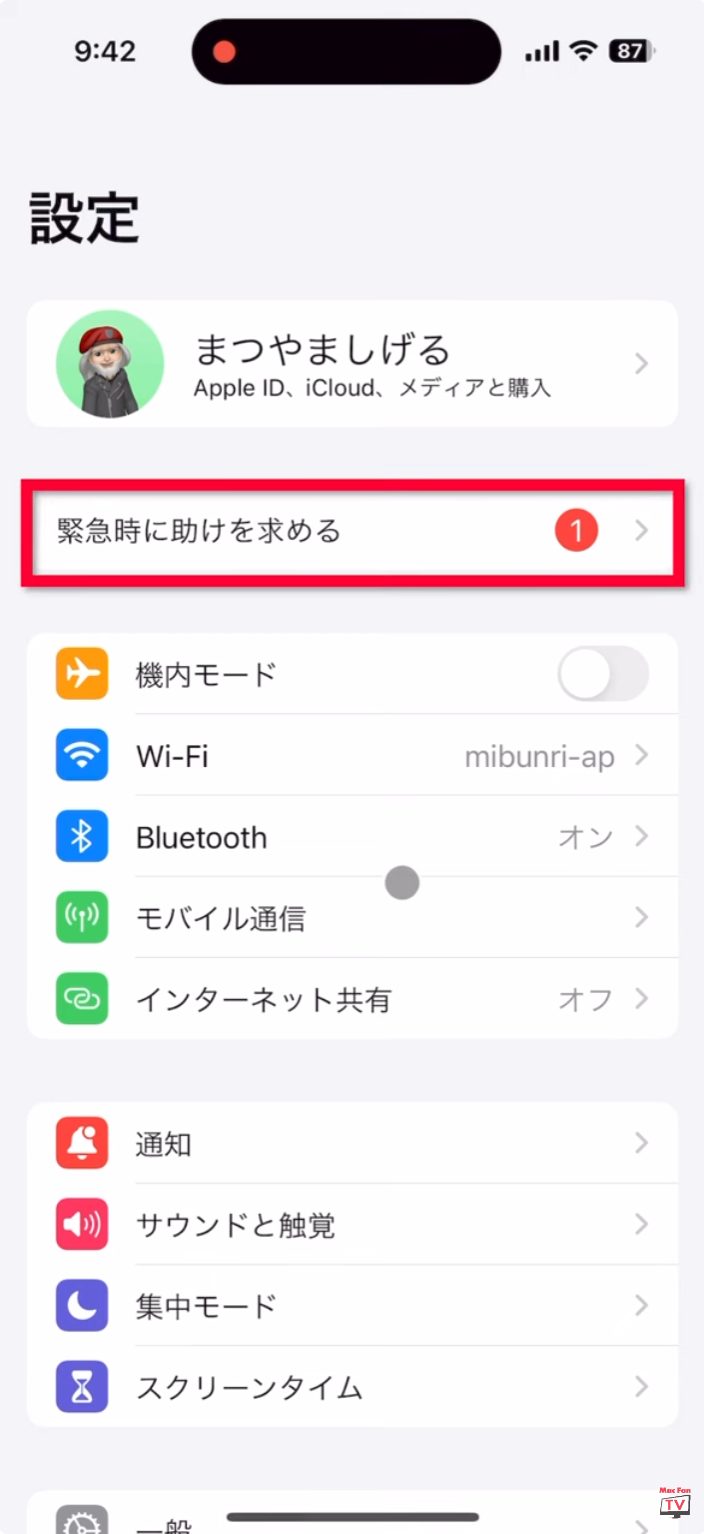Toggle 機内モード switch on
The width and height of the screenshot is (704, 1534).
click(x=602, y=674)
